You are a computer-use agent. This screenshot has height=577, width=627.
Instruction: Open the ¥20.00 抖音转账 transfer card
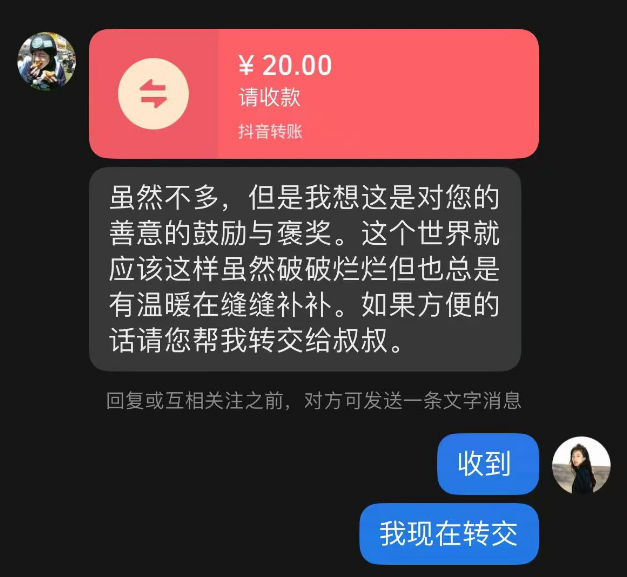coord(313,94)
